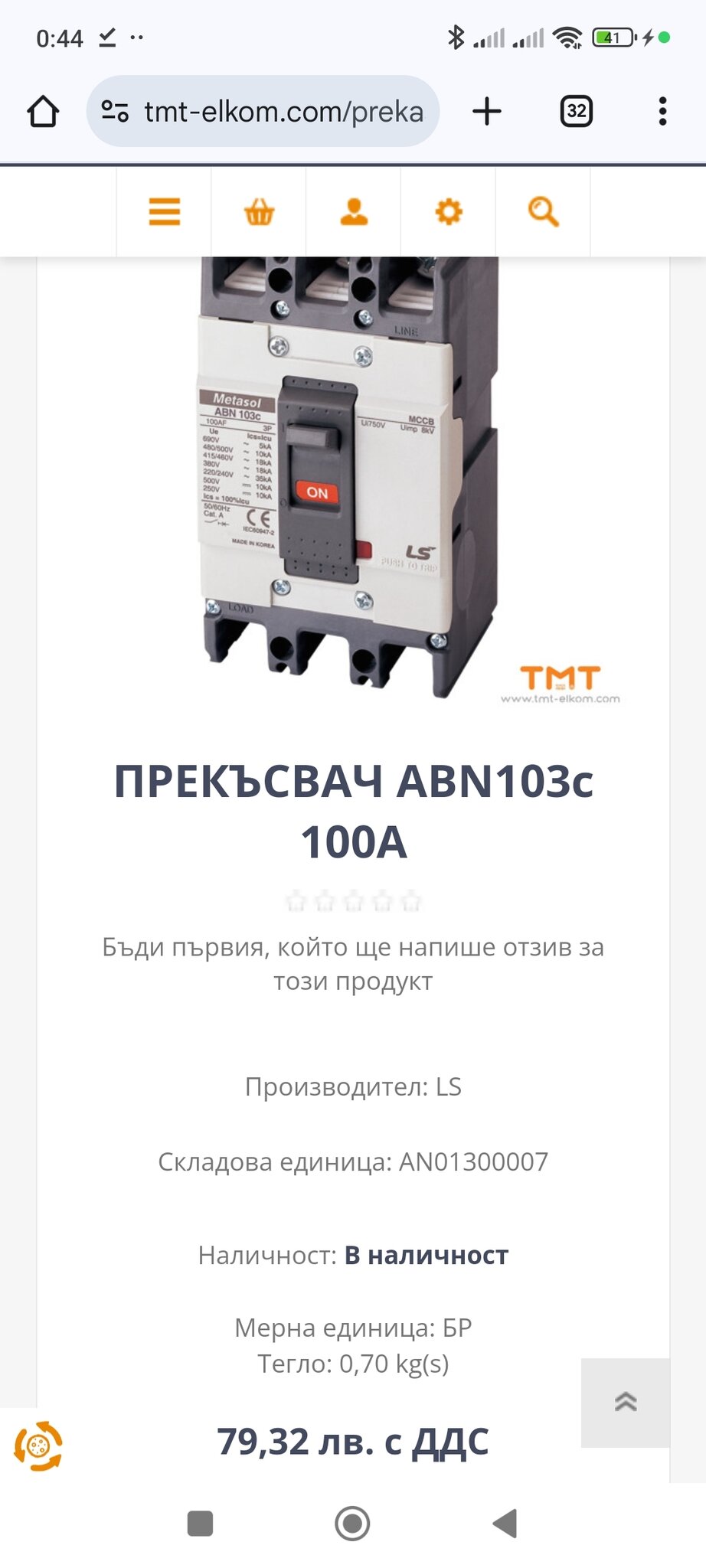706x1568 pixels.
Task: Open the site search magnifier
Action: (543, 212)
